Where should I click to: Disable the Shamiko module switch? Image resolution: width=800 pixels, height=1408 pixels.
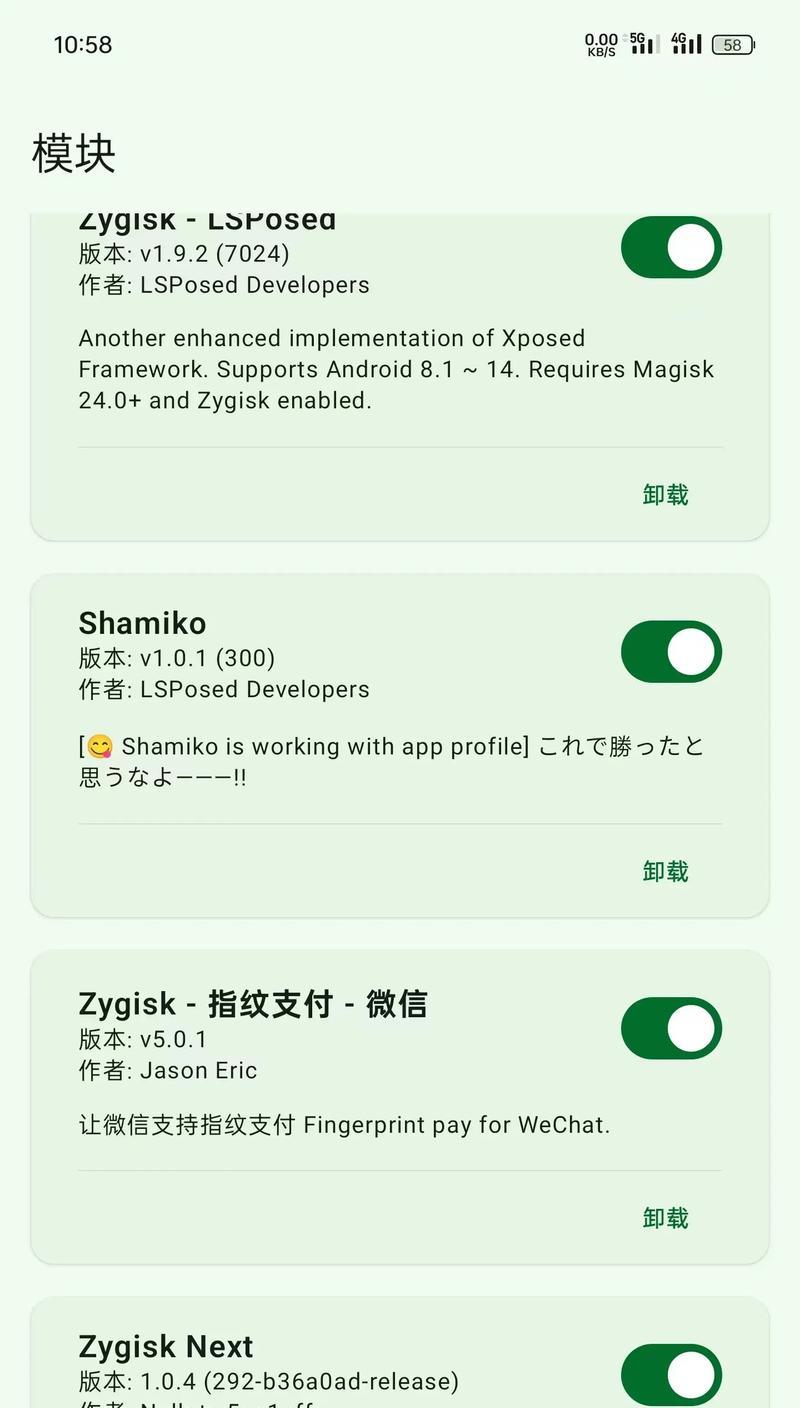tap(671, 652)
